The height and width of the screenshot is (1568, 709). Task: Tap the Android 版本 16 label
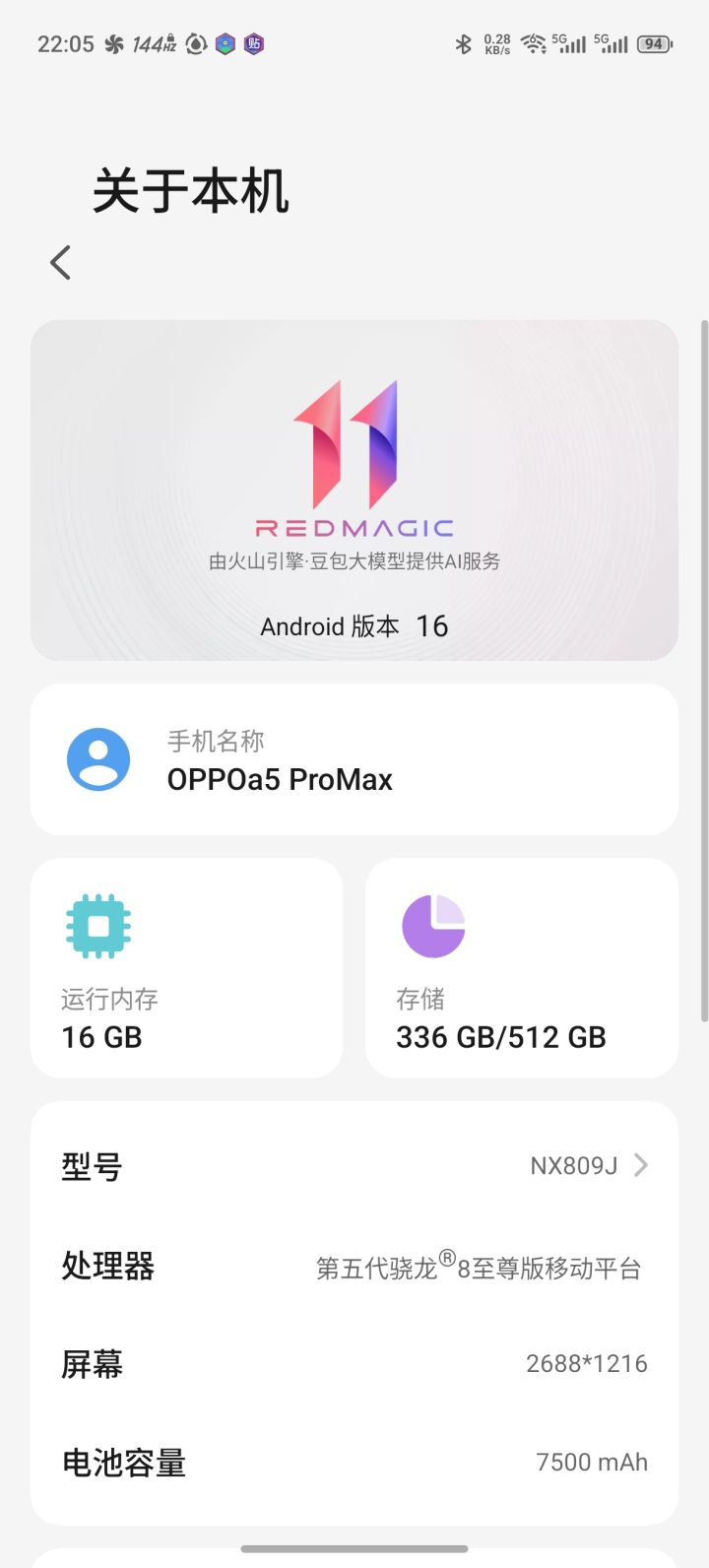tap(353, 625)
